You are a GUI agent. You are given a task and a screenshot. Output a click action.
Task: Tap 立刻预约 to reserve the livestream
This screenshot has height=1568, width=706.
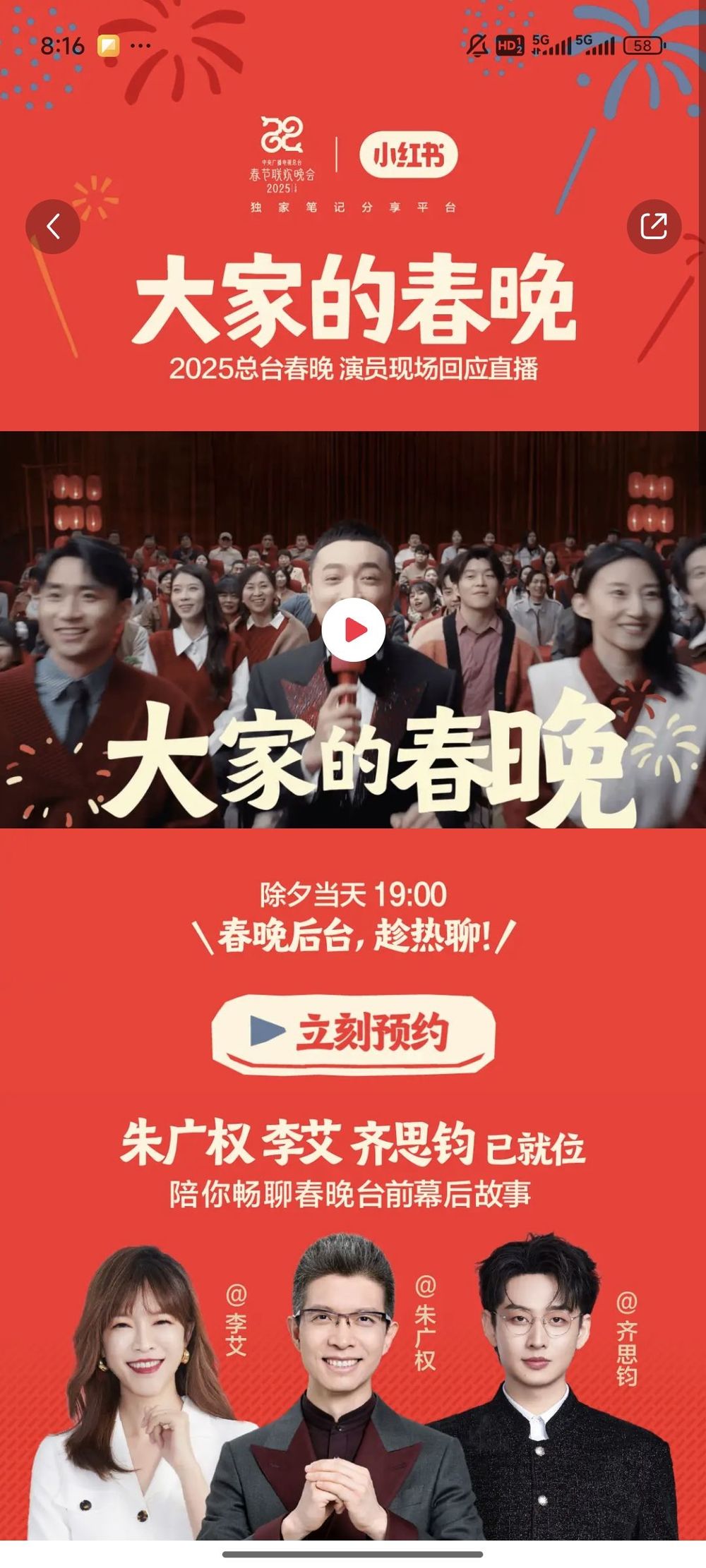[353, 1033]
